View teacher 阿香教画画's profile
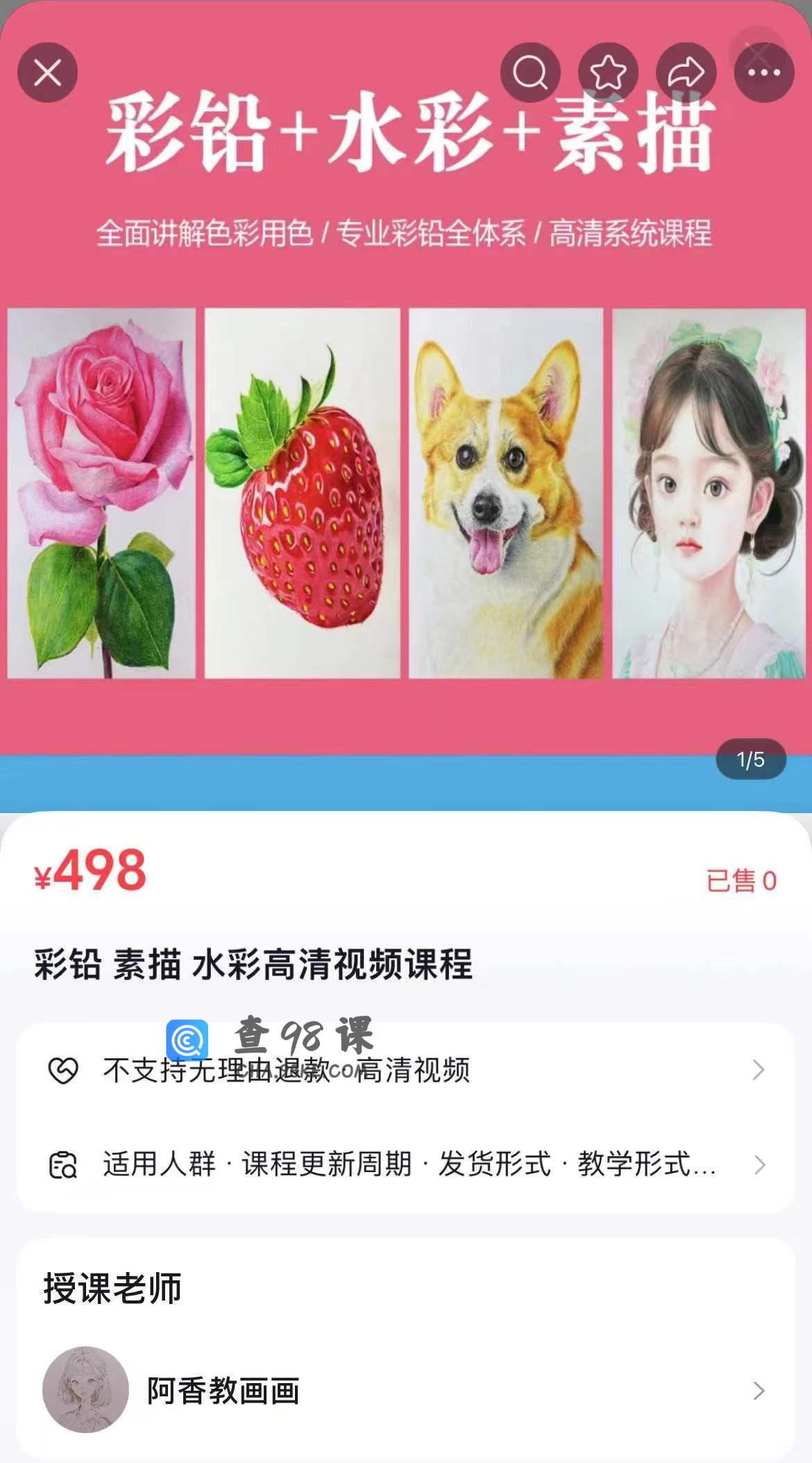This screenshot has width=812, height=1463. click(x=405, y=1391)
